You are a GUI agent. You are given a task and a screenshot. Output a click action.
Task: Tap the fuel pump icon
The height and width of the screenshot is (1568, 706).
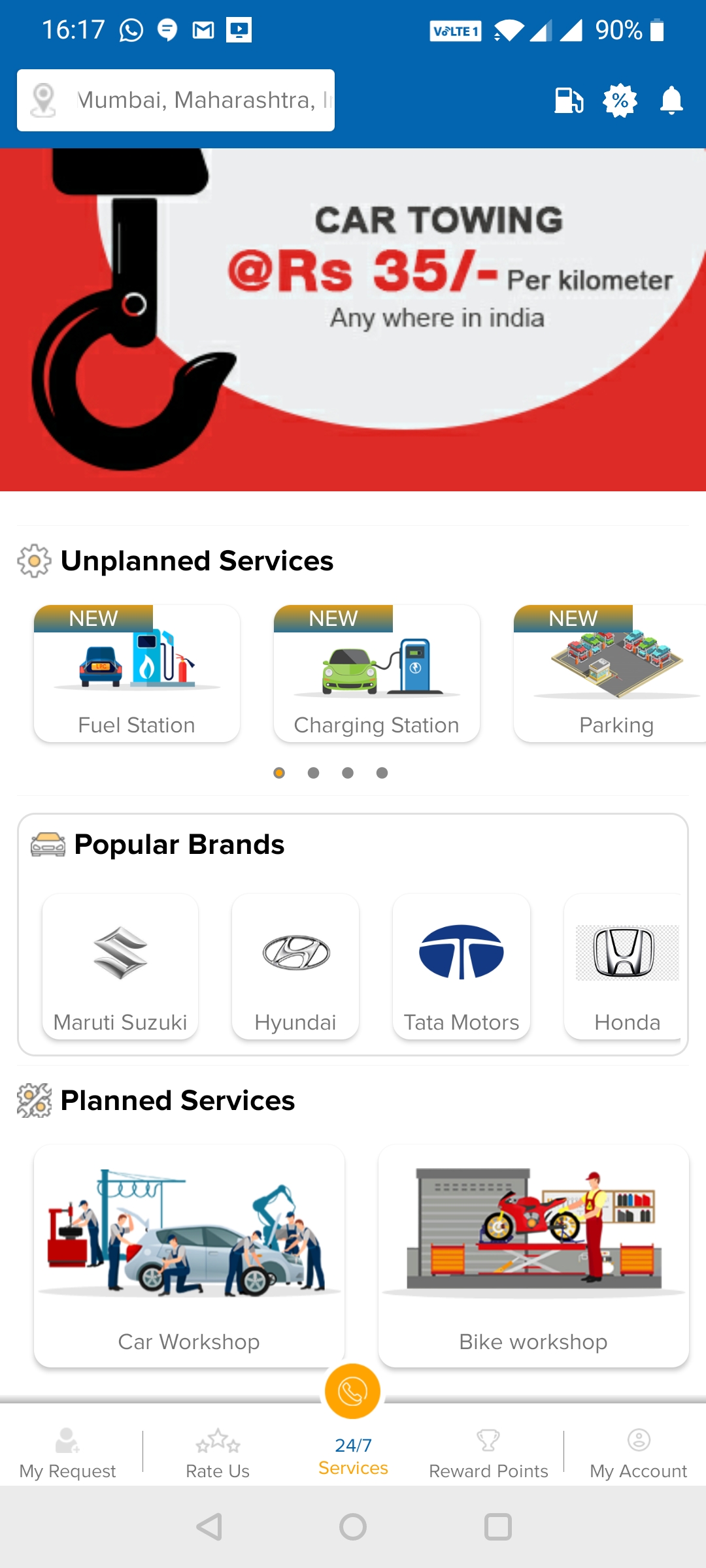[568, 101]
